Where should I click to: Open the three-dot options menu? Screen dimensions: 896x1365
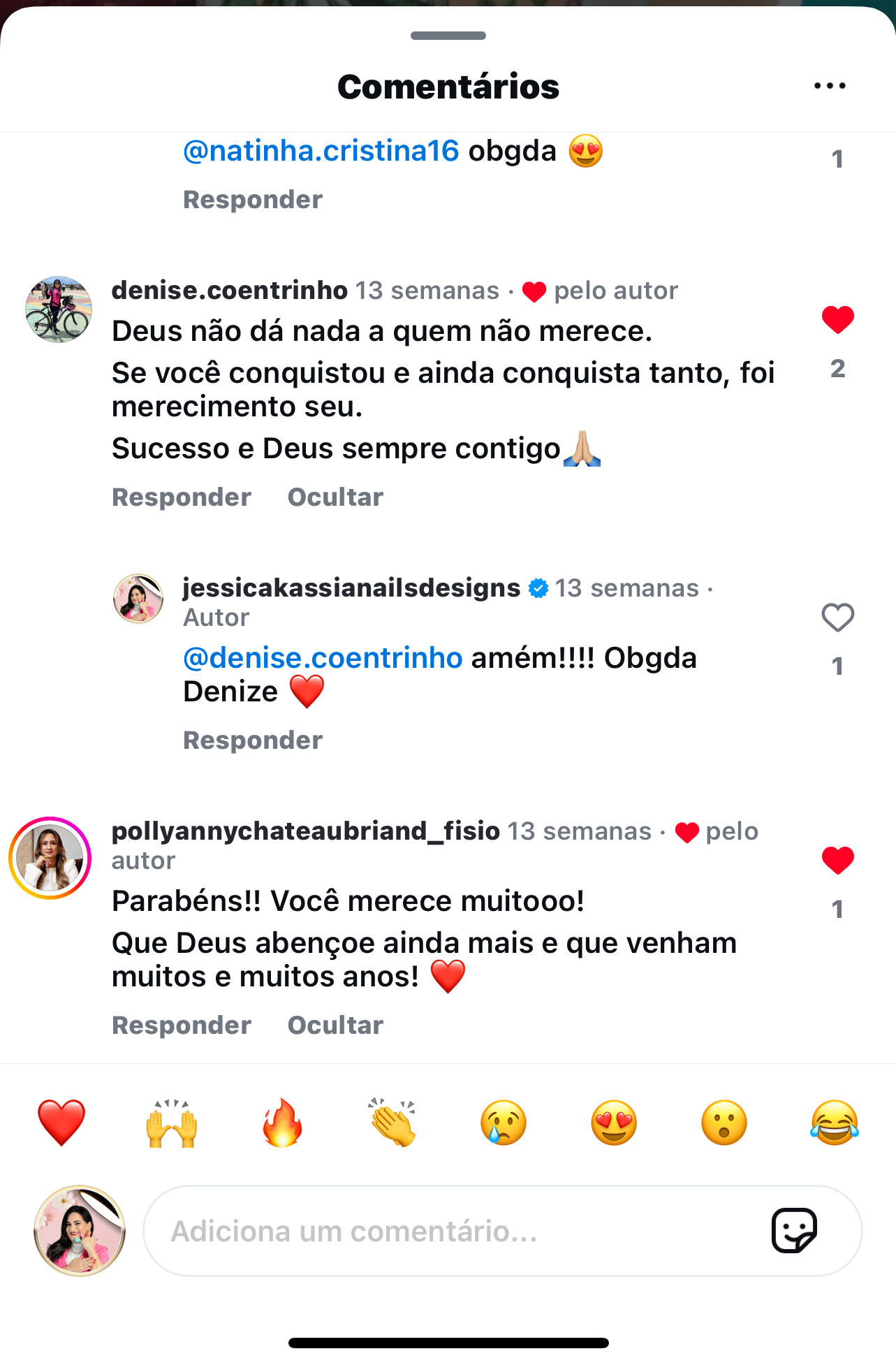[x=829, y=86]
